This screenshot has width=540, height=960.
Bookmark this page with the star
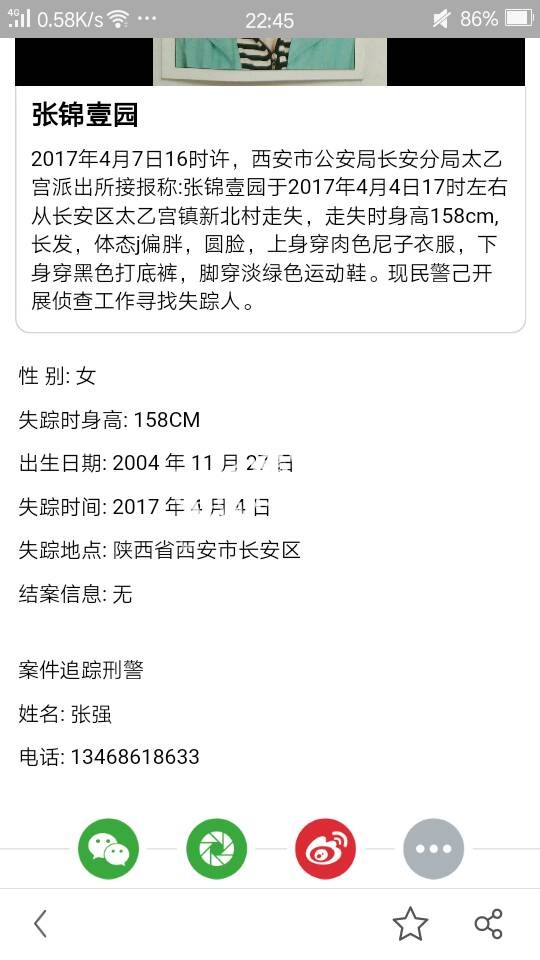pos(410,924)
